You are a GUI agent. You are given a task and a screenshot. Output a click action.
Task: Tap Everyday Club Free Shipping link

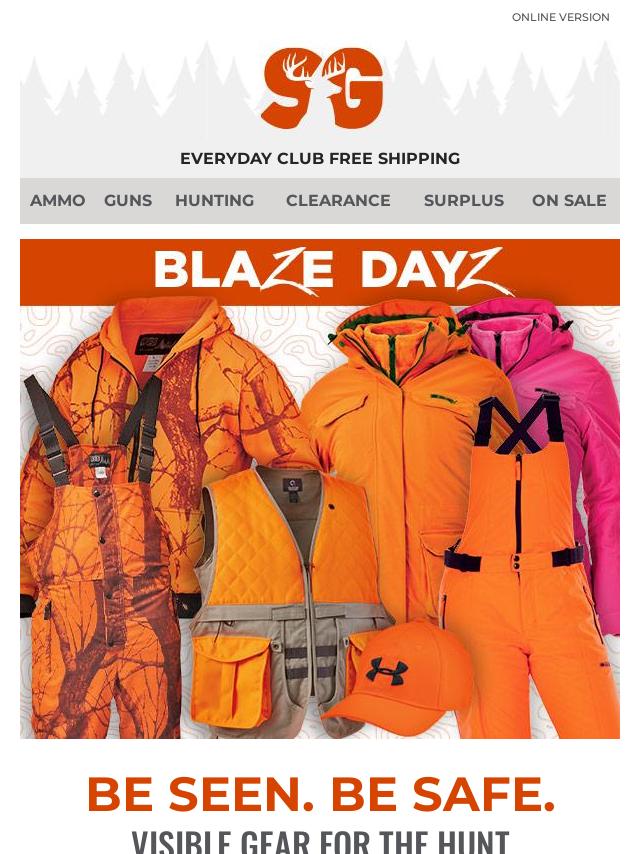pyautogui.click(x=320, y=159)
